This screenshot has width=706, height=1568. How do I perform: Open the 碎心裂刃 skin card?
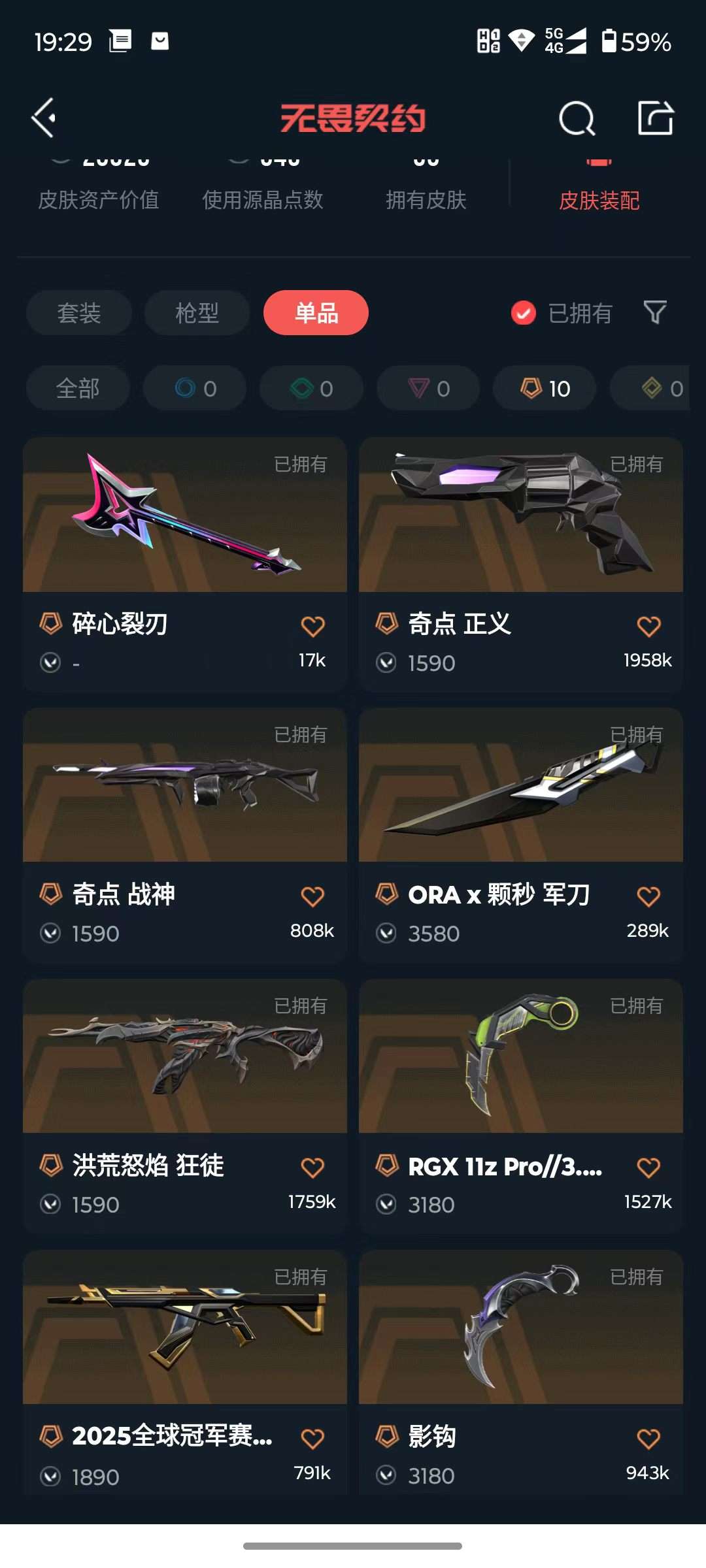click(x=185, y=564)
